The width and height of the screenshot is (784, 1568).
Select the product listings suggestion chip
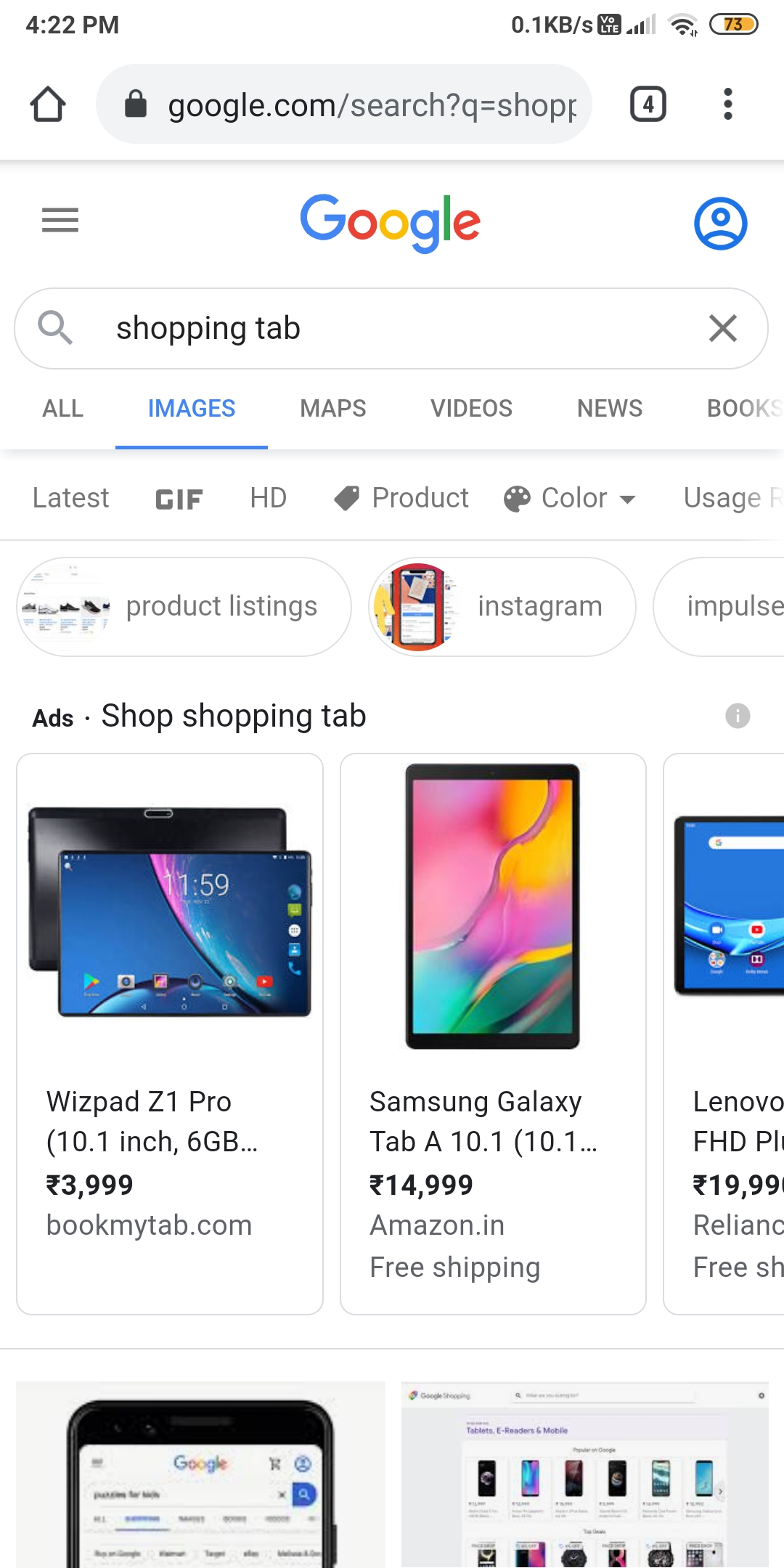pos(184,606)
